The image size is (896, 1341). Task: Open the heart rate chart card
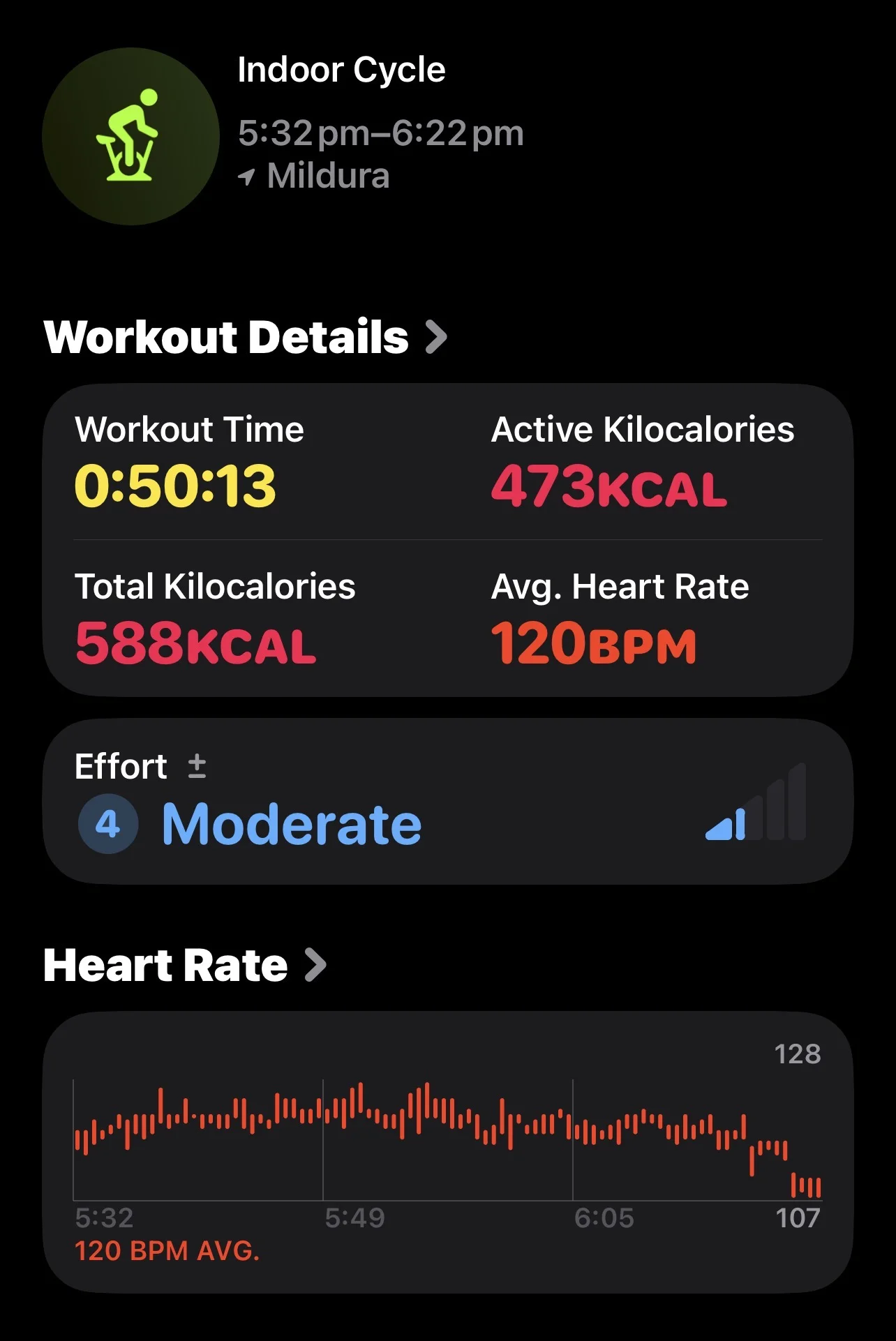coord(447,1151)
